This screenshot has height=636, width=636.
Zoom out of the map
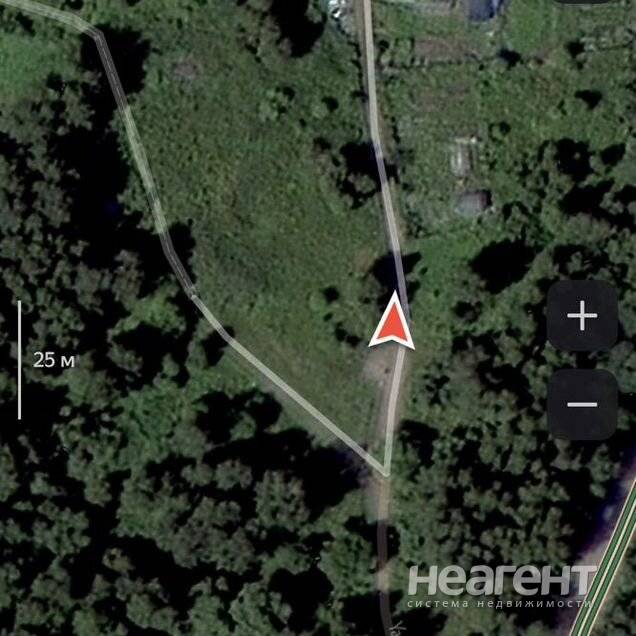point(582,404)
